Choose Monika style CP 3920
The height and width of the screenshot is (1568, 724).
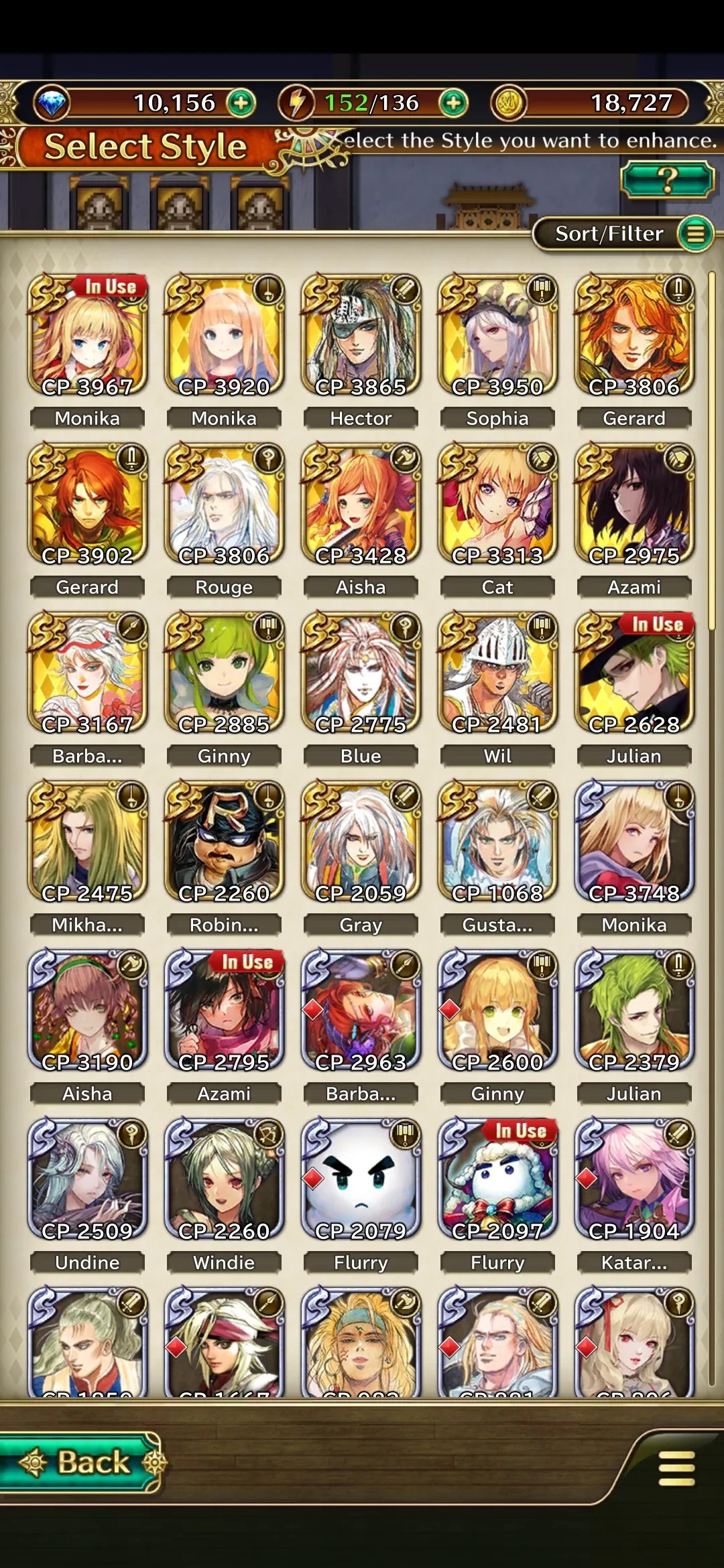tap(224, 336)
